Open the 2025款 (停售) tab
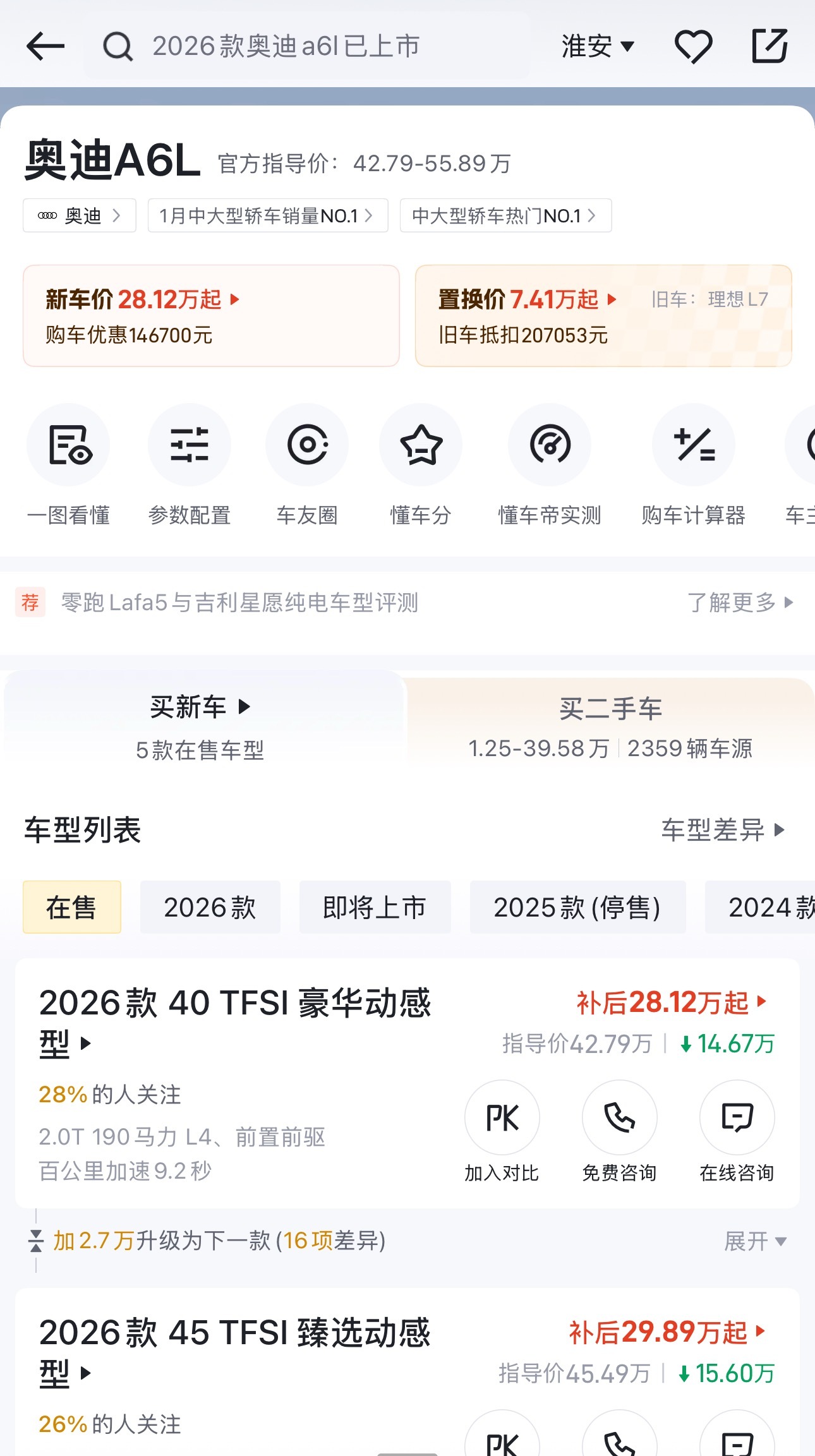 pos(577,908)
